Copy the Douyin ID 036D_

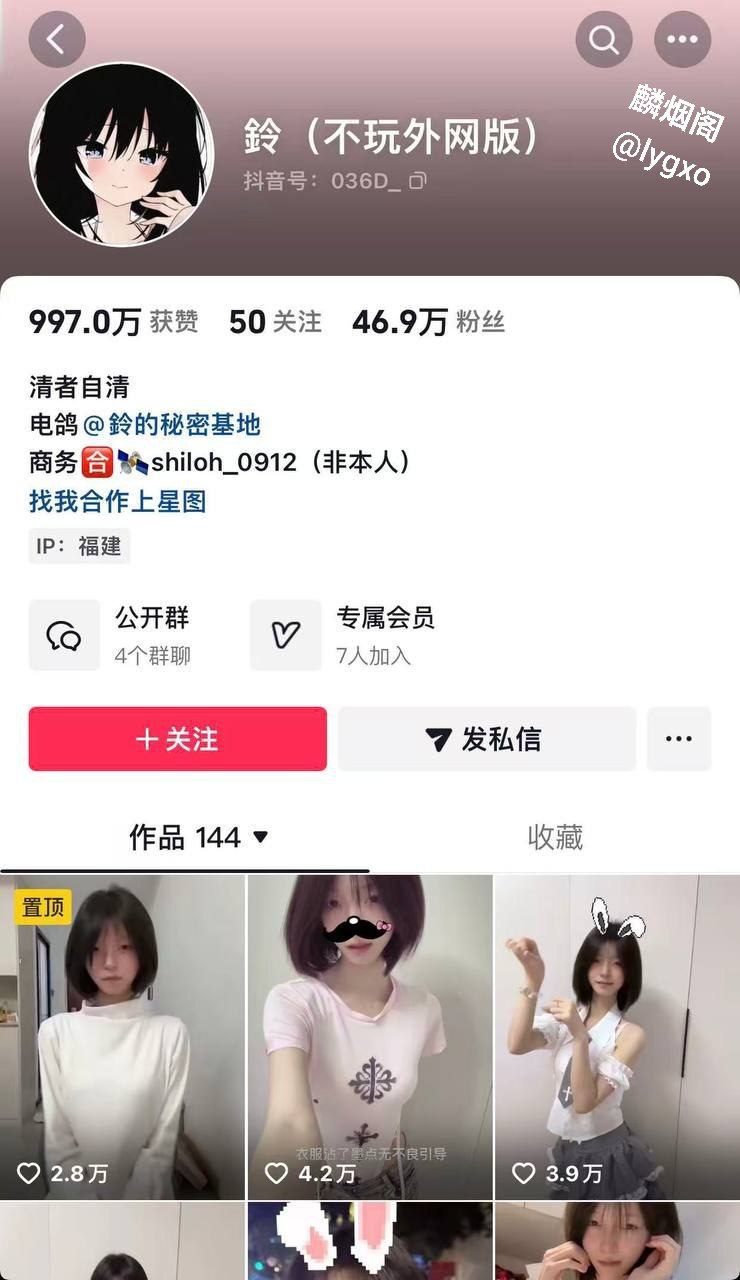click(x=418, y=181)
